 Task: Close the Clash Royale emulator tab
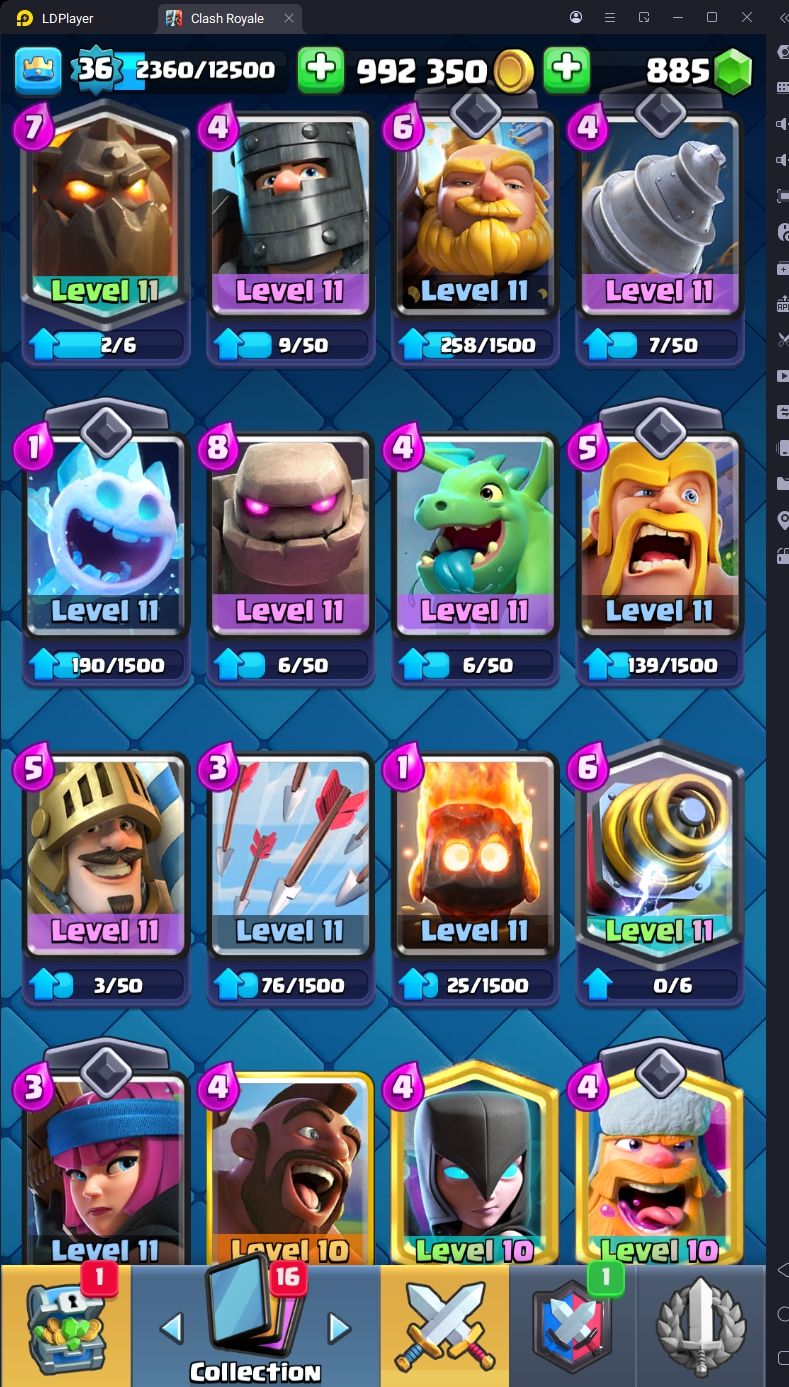289,18
